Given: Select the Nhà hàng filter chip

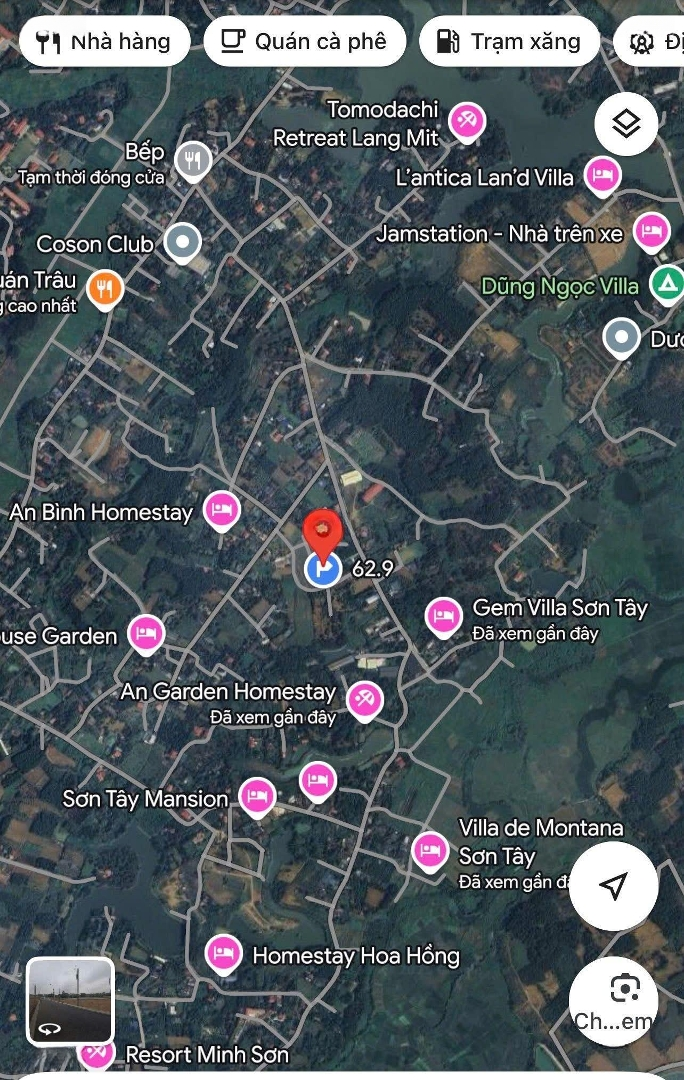Looking at the screenshot, I should 104,41.
